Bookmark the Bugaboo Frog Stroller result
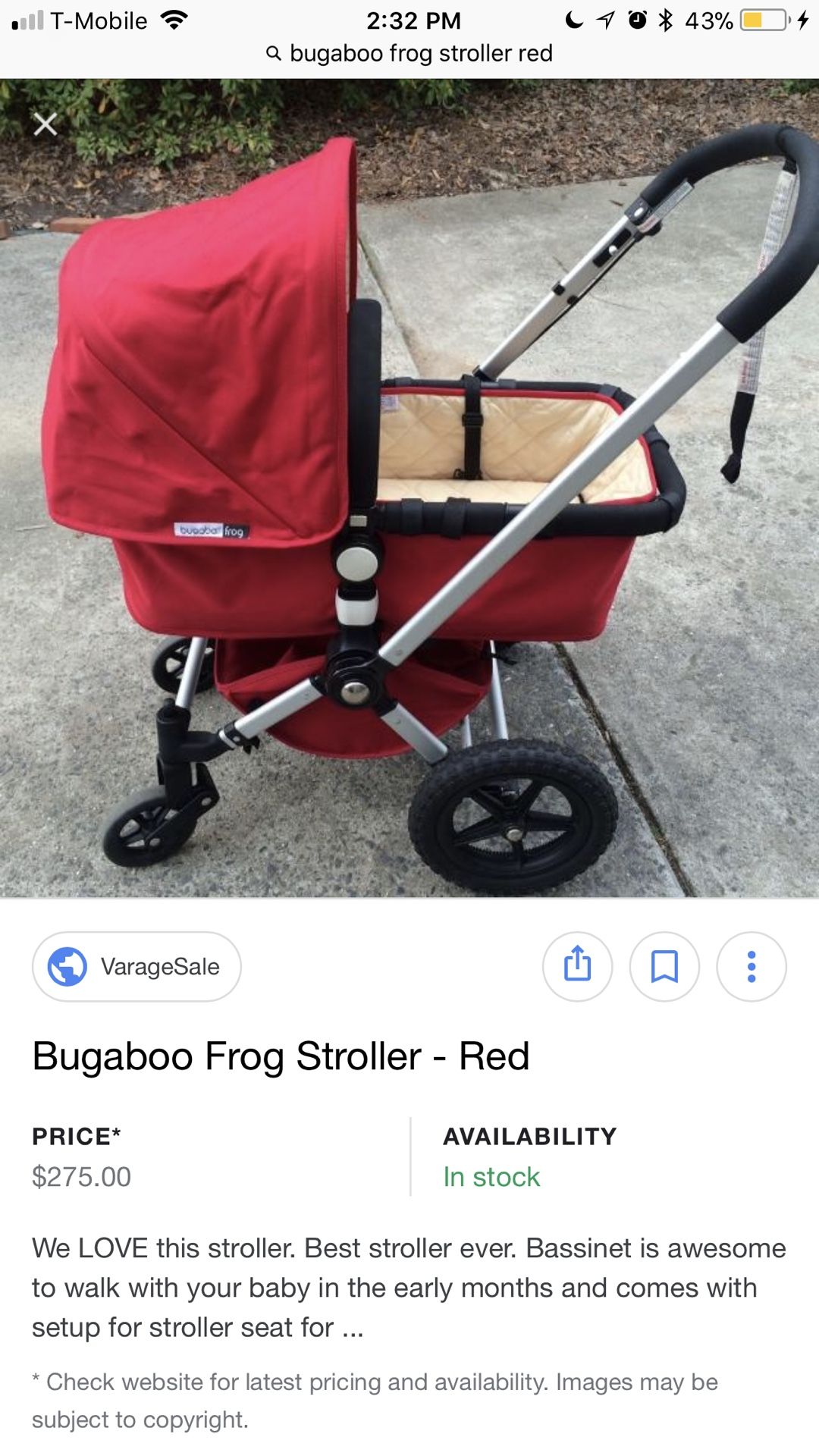This screenshot has width=819, height=1456. coord(664,966)
